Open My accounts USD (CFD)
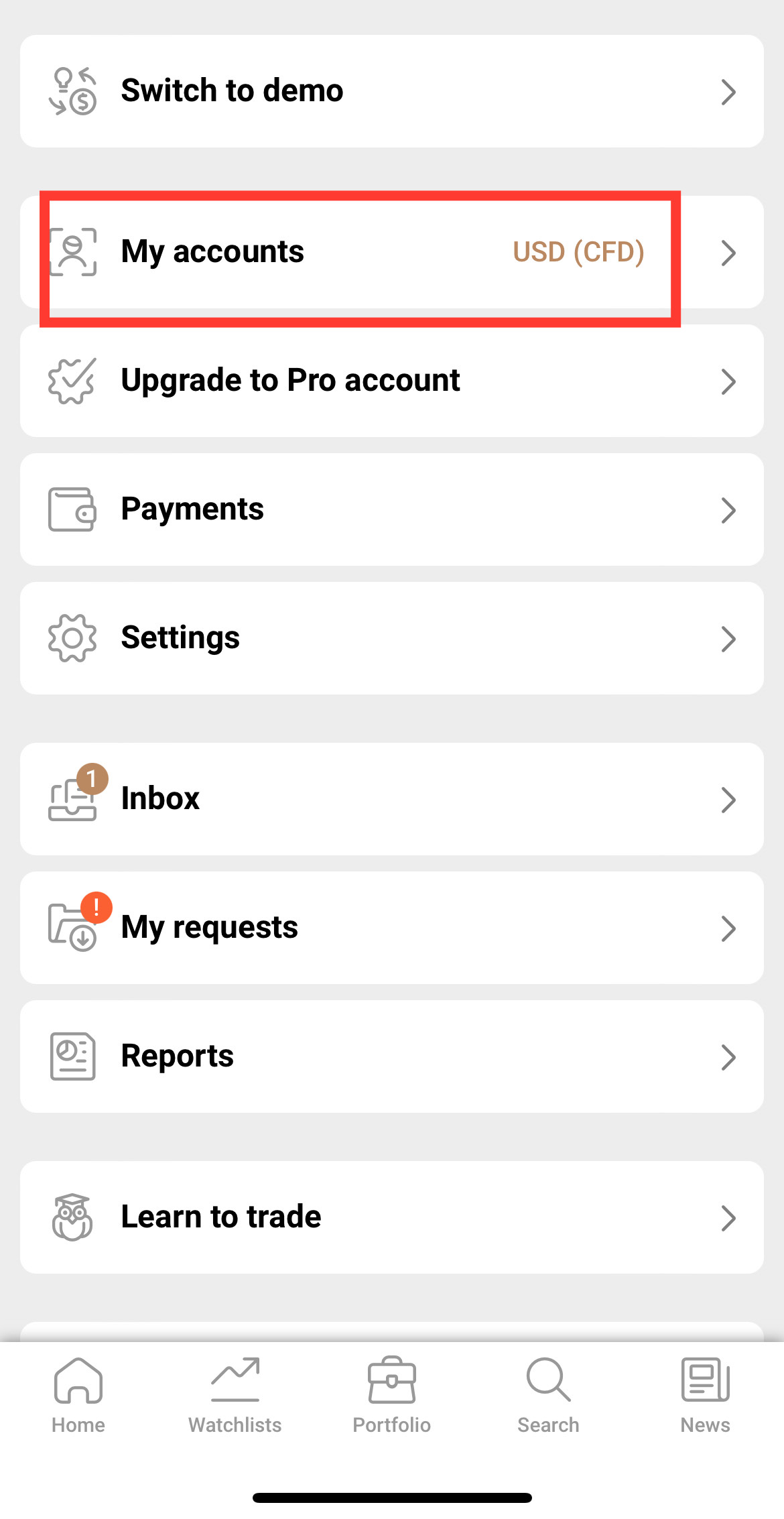This screenshot has height=1519, width=784. (x=391, y=252)
